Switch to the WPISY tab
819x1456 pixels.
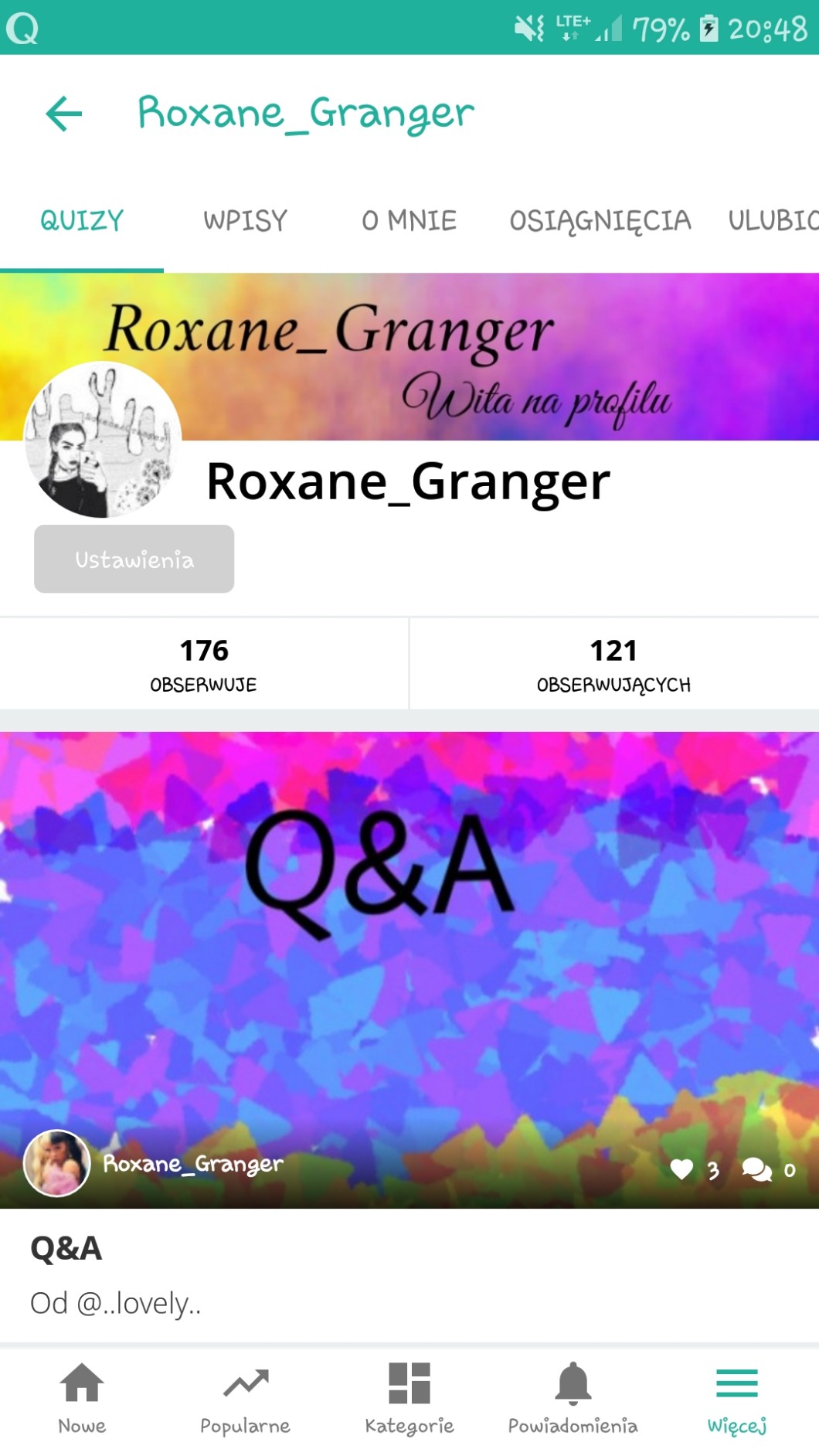click(245, 221)
